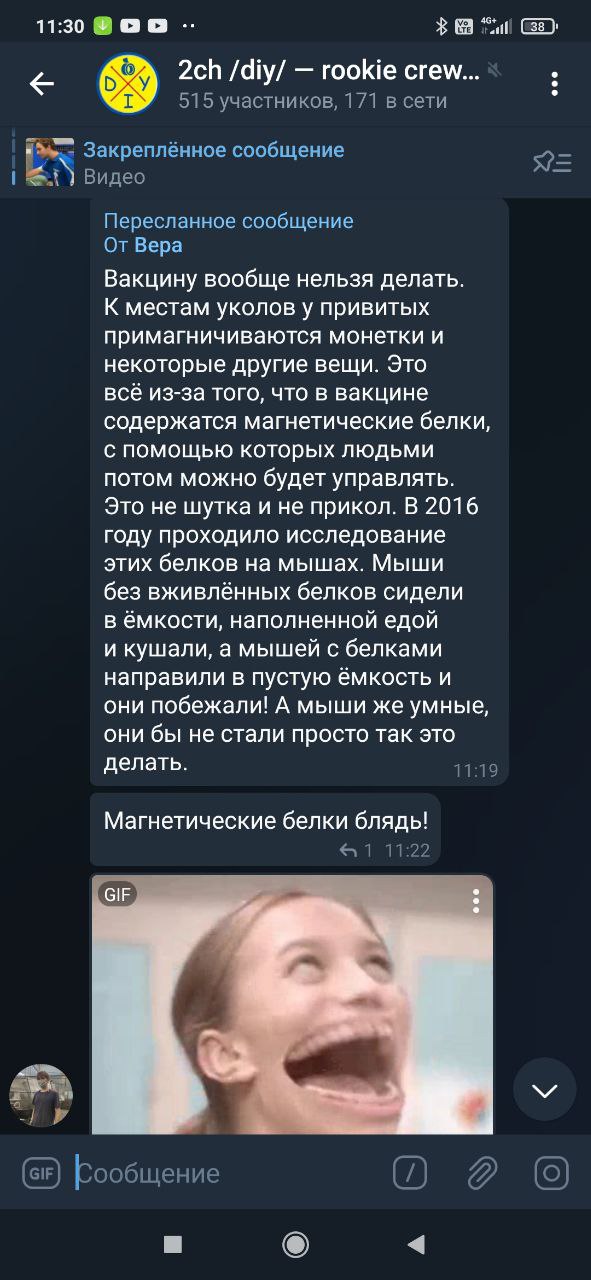Record a video message with the camera icon
Image resolution: width=591 pixels, height=1280 pixels.
pyautogui.click(x=552, y=1173)
